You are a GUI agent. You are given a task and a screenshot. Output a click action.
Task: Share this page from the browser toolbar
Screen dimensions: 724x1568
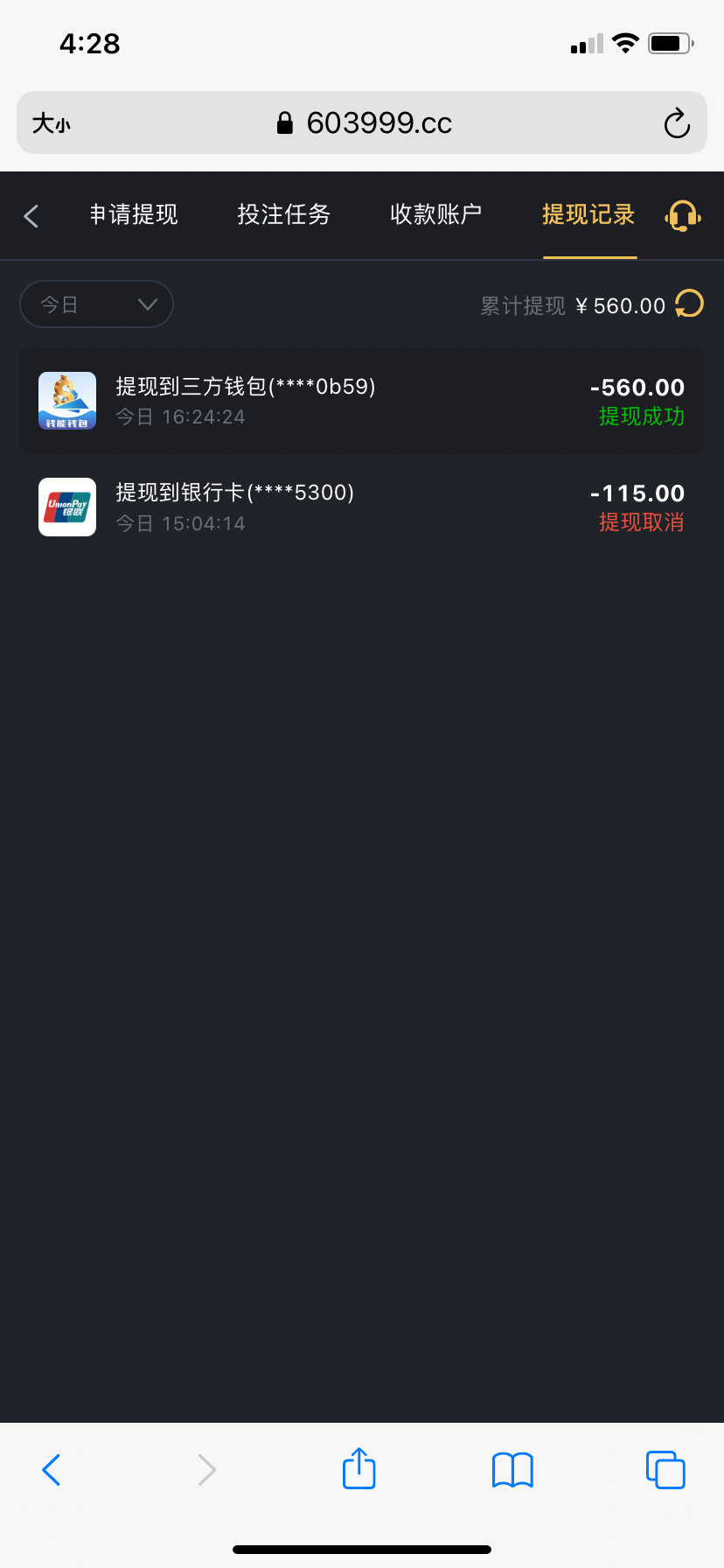tap(359, 1469)
